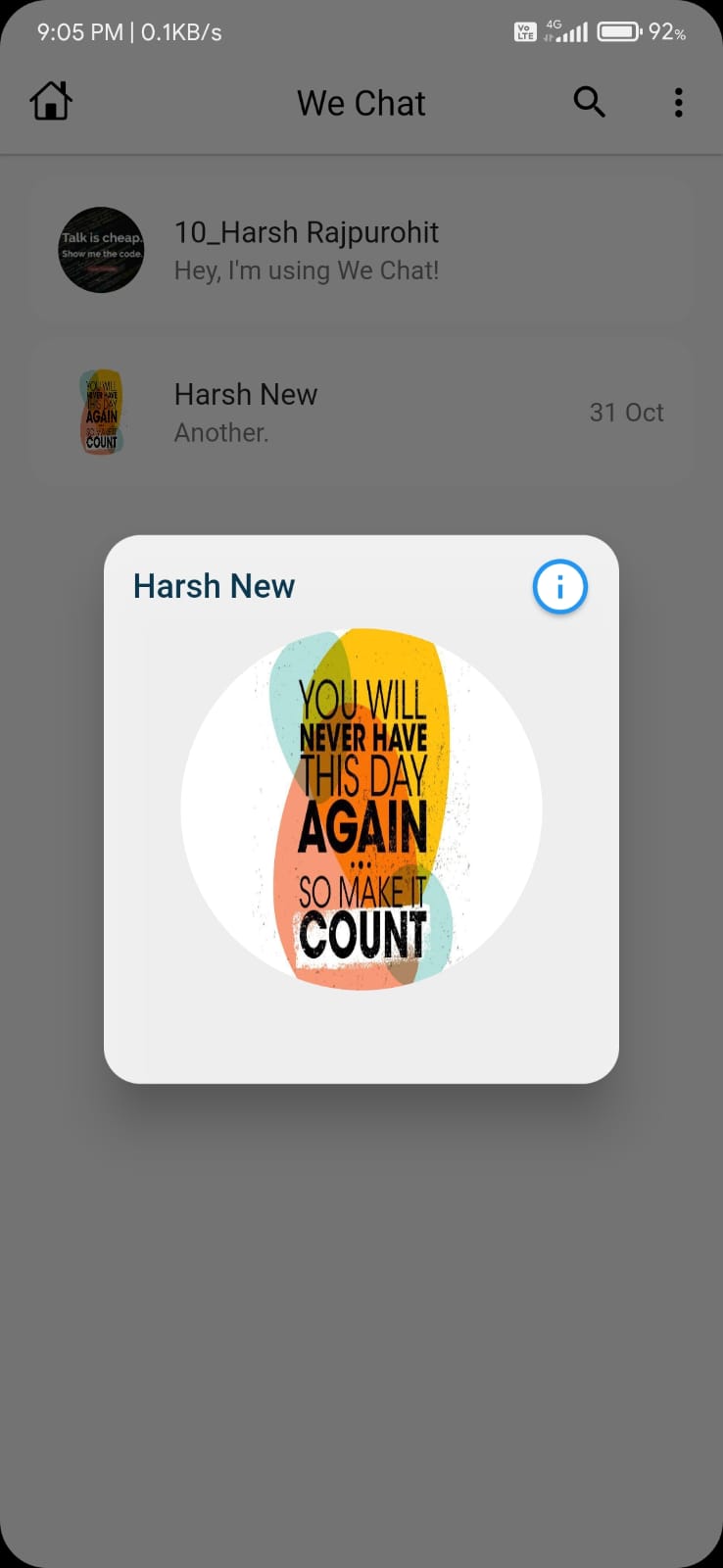
Task: Open the chat with 10_Harsh Rajpurohit
Action: pos(361,251)
